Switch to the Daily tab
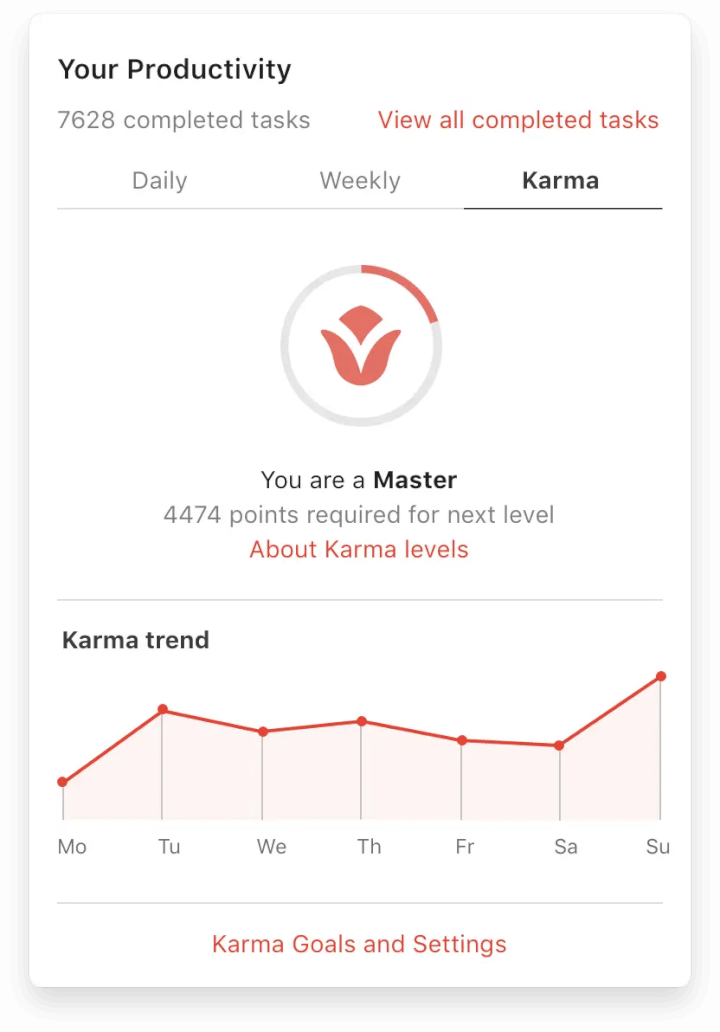720x1032 pixels. (158, 181)
